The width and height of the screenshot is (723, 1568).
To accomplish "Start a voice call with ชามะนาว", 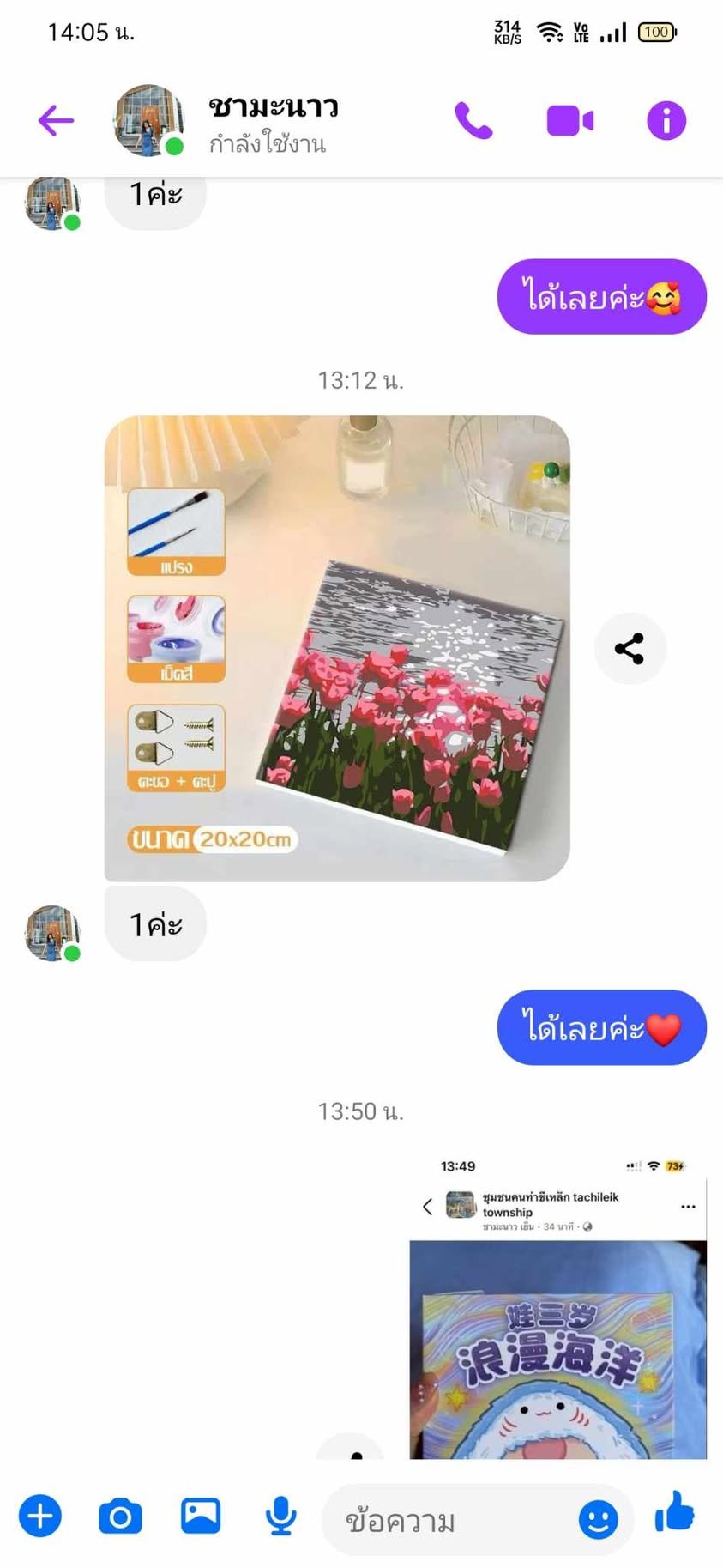I will point(473,120).
